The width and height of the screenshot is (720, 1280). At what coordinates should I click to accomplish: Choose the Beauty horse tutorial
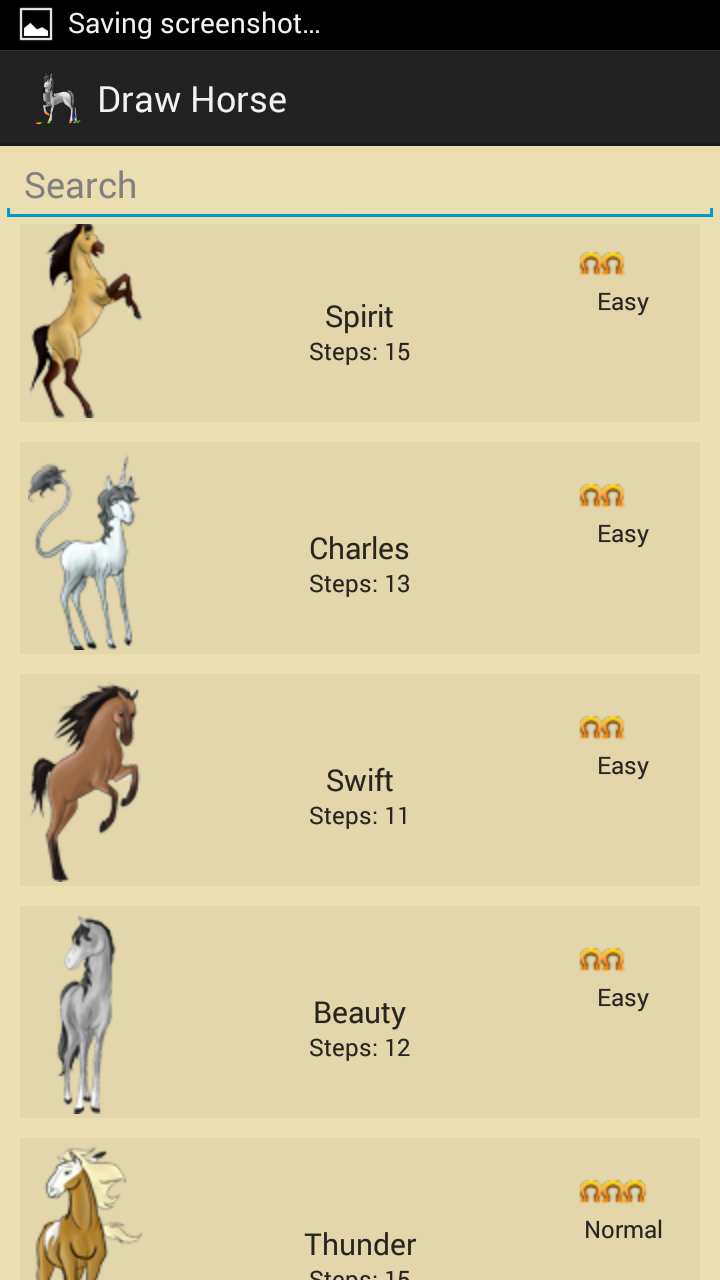click(360, 1012)
